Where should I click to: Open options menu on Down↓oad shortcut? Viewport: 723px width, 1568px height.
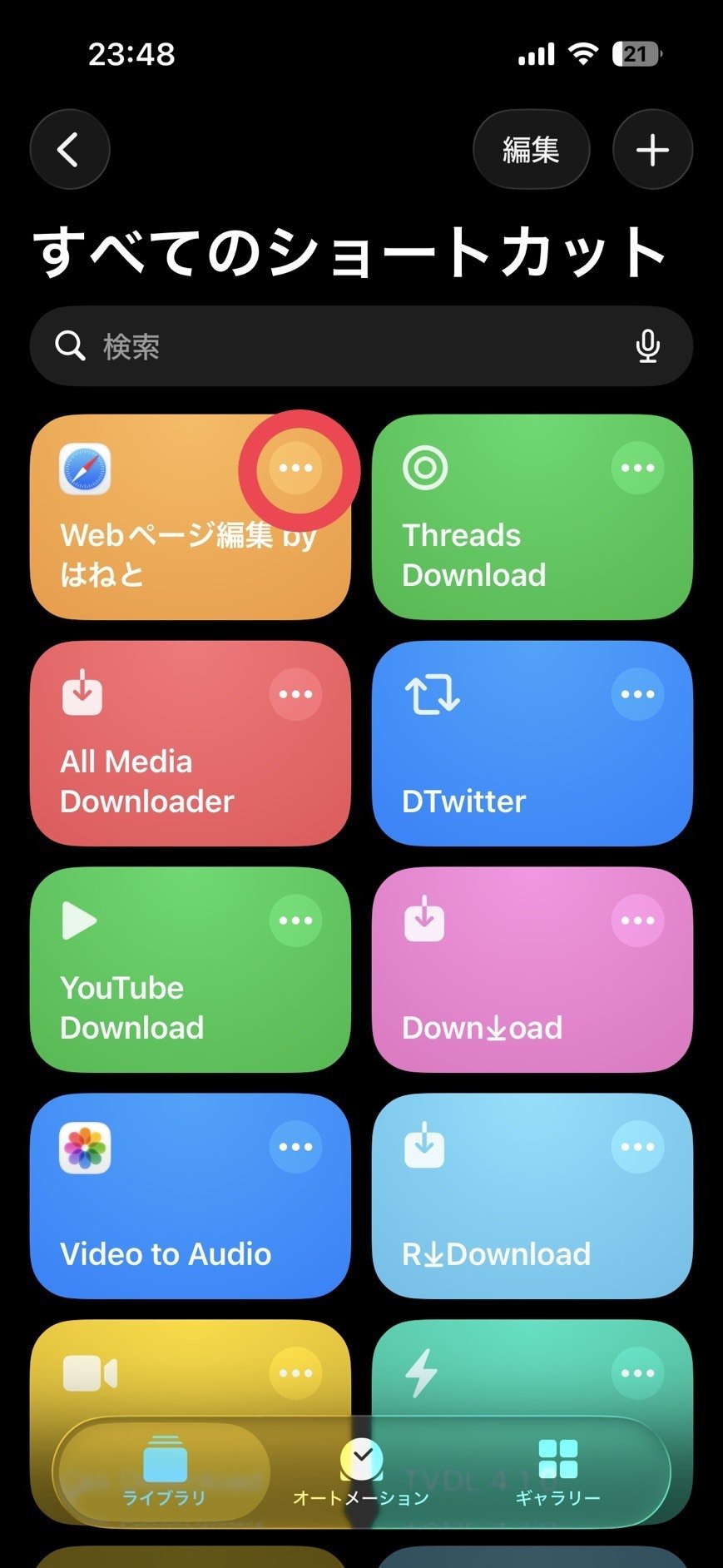point(637,920)
